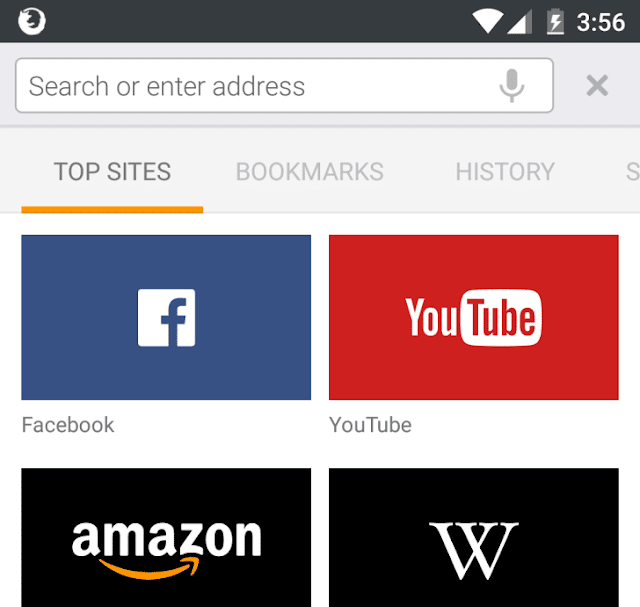Start voice search with the microphone icon
640x607 pixels.
[511, 86]
